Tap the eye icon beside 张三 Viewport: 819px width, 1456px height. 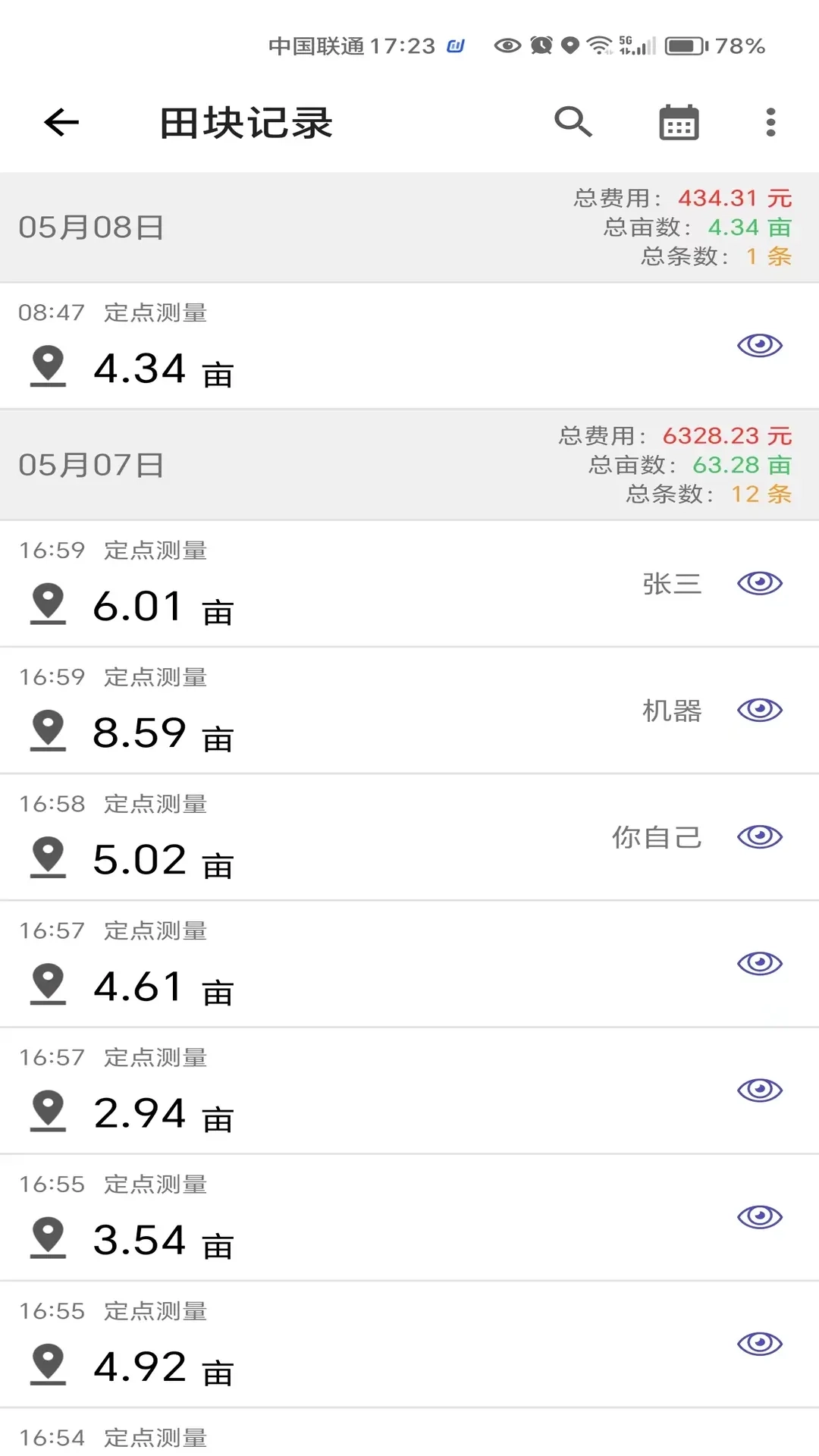click(759, 583)
